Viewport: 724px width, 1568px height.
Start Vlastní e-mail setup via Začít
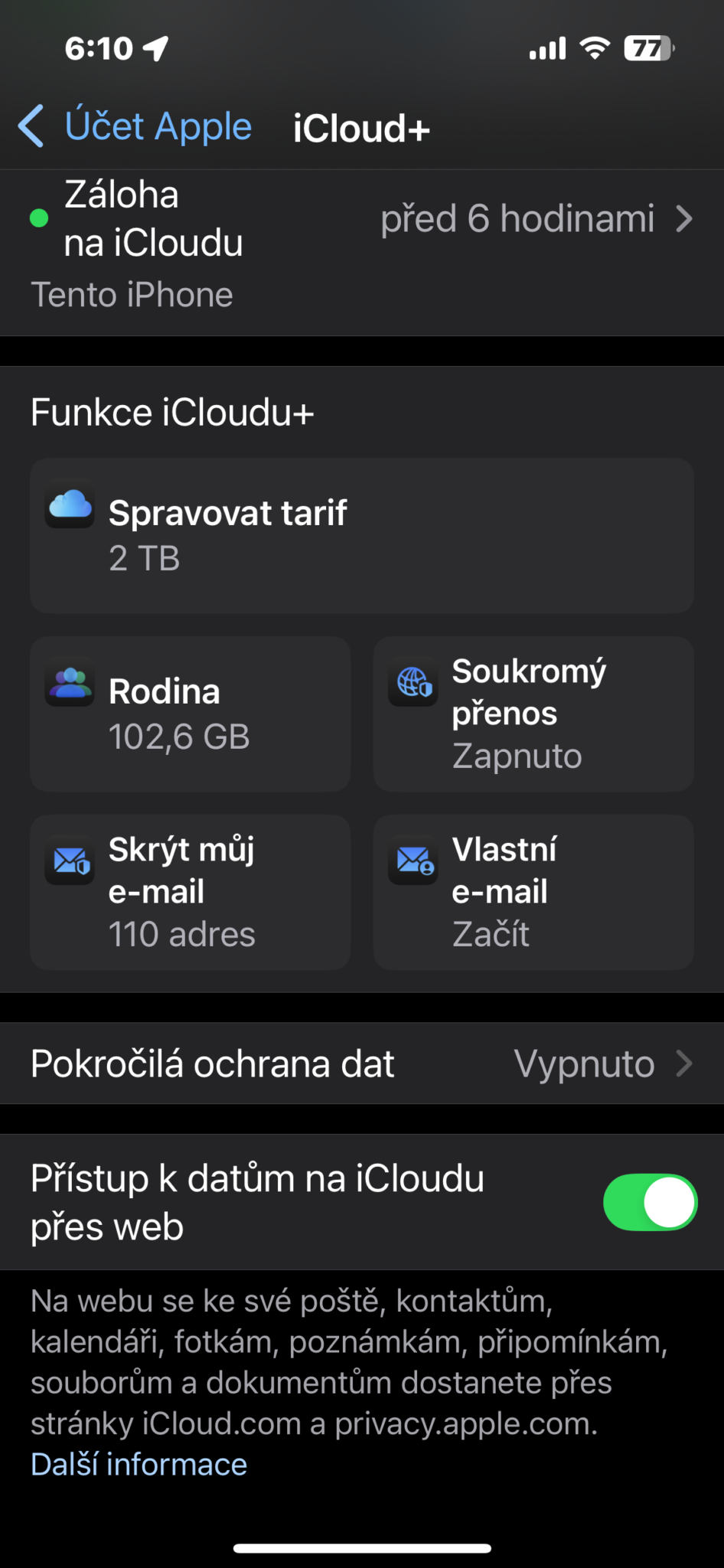click(490, 933)
